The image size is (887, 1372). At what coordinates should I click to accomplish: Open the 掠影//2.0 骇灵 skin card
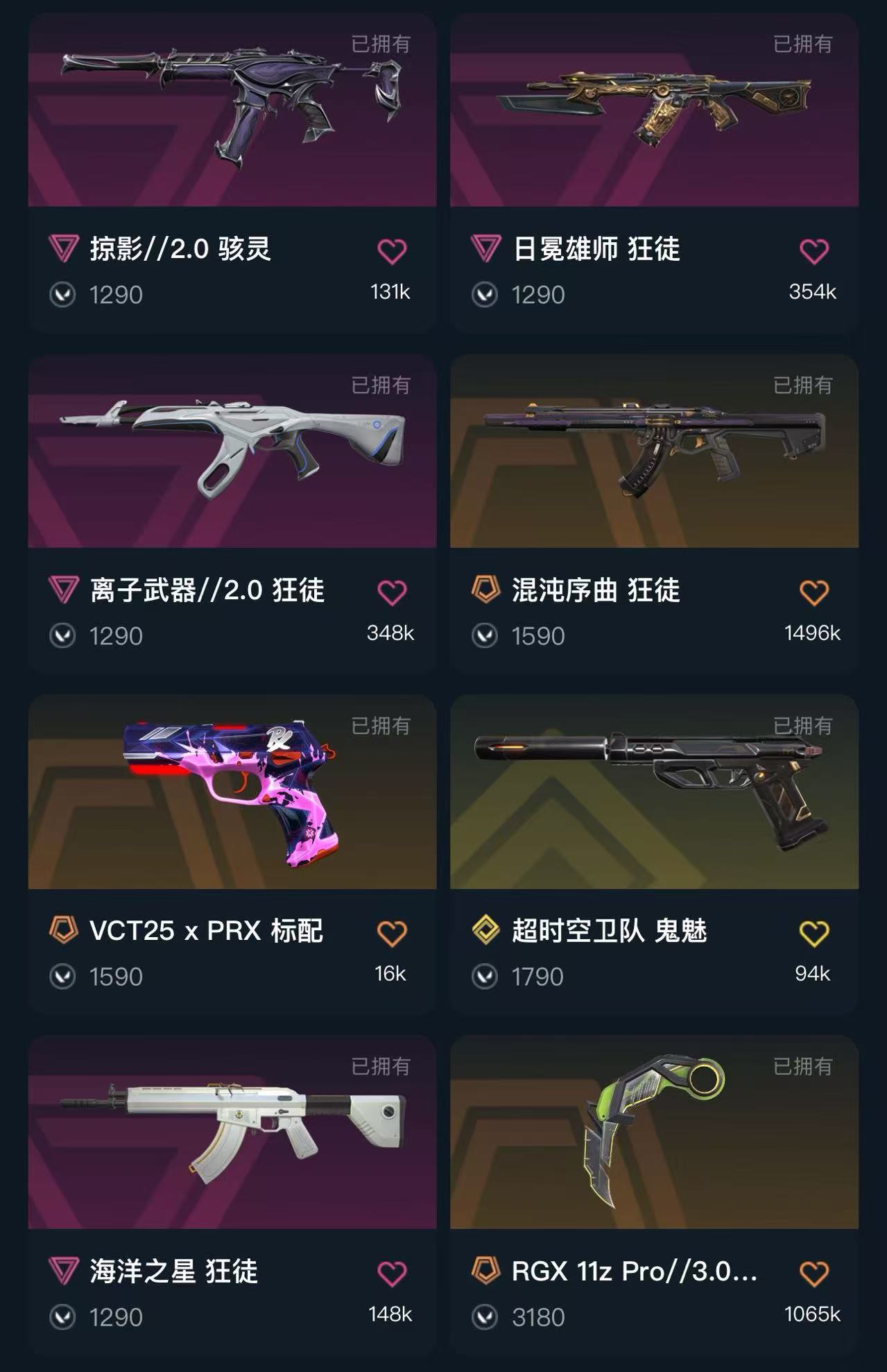232,111
